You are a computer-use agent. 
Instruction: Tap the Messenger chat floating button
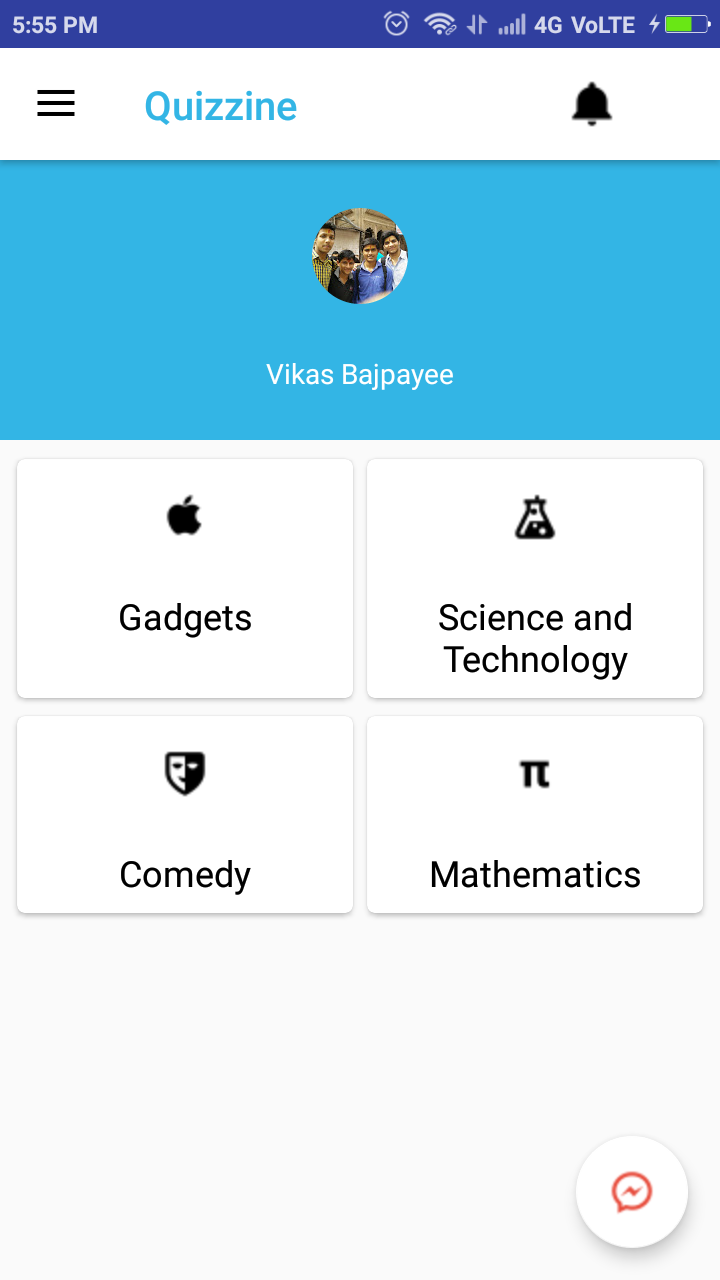tap(632, 1192)
